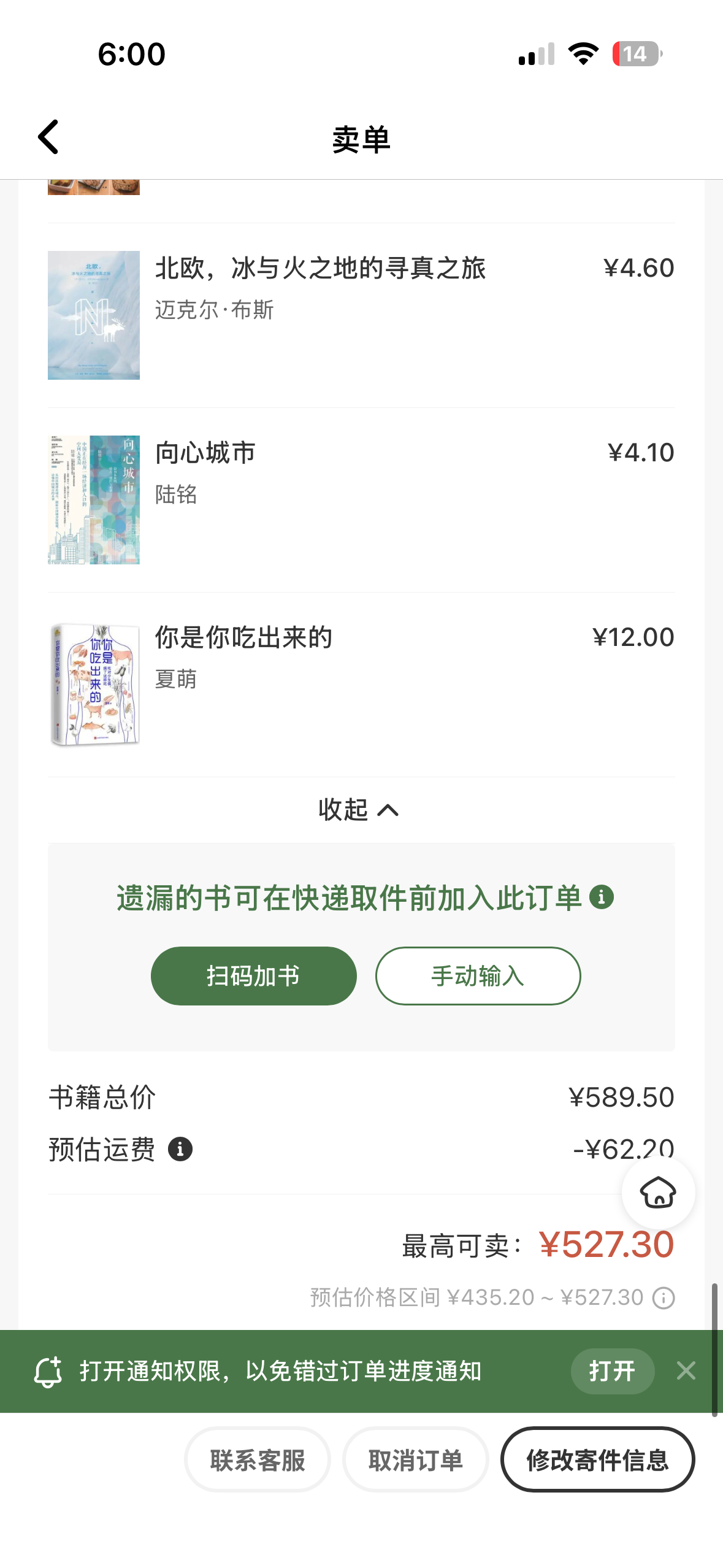Tap 扫码加书 to scan a book
Viewport: 723px width, 1568px height.
tap(254, 975)
